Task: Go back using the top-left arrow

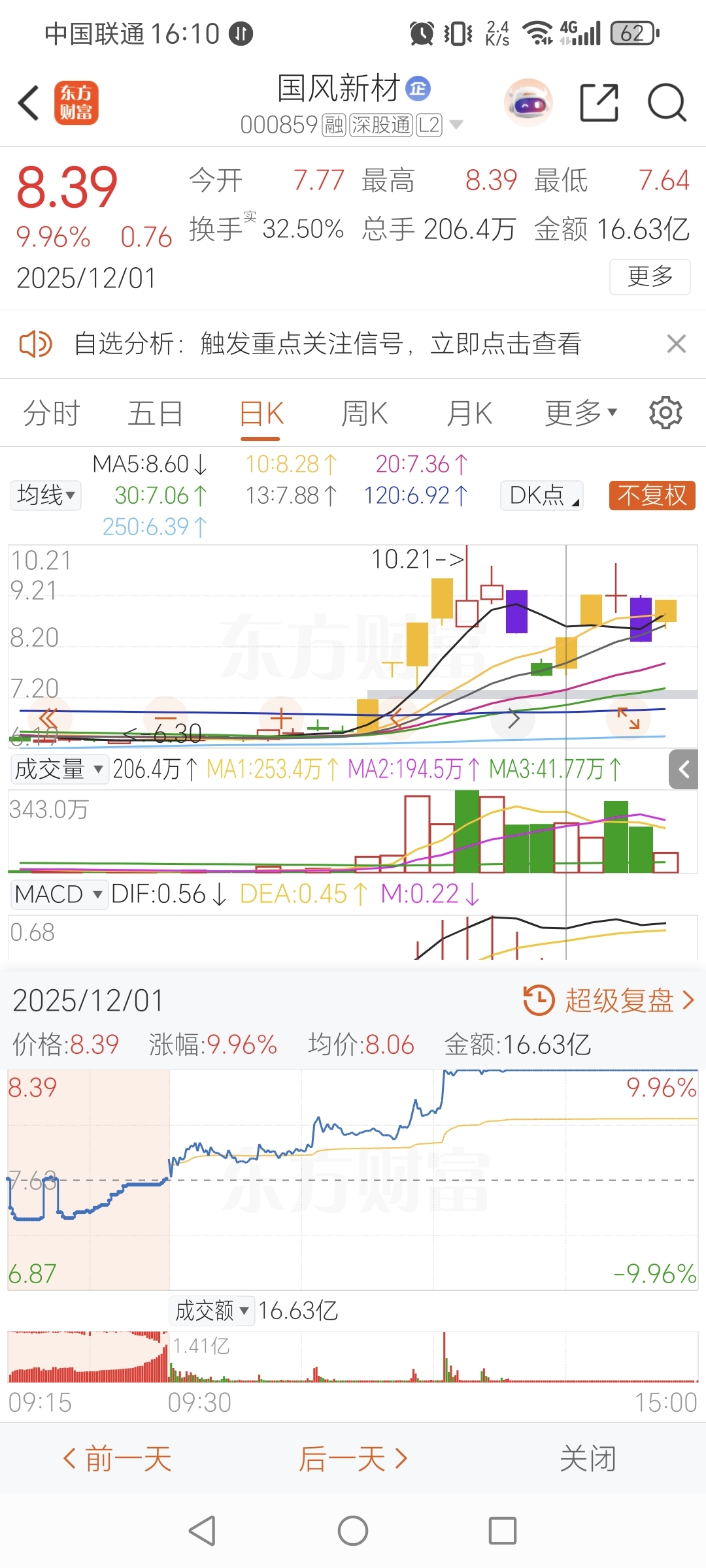Action: pos(29,103)
